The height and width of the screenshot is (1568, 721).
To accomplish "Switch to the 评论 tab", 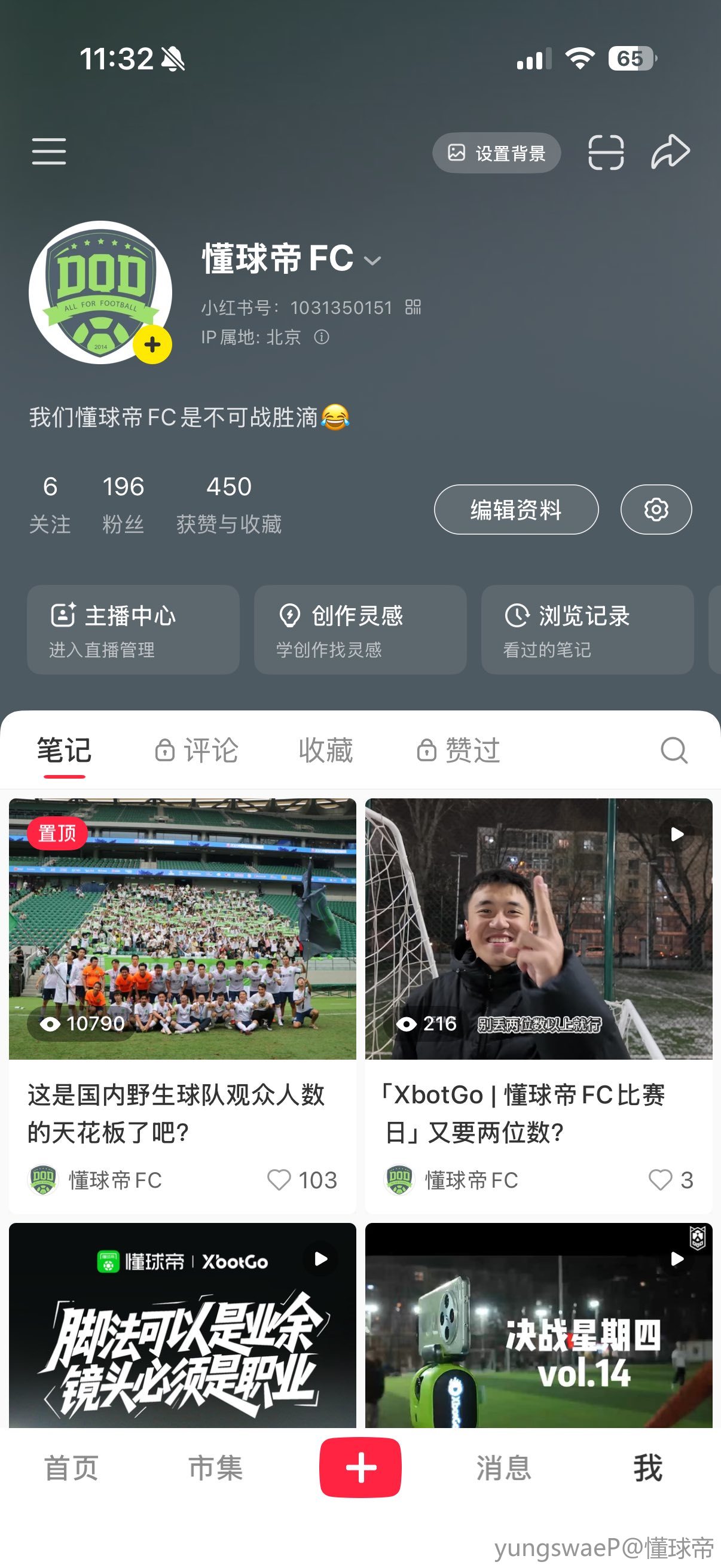I will 197,750.
